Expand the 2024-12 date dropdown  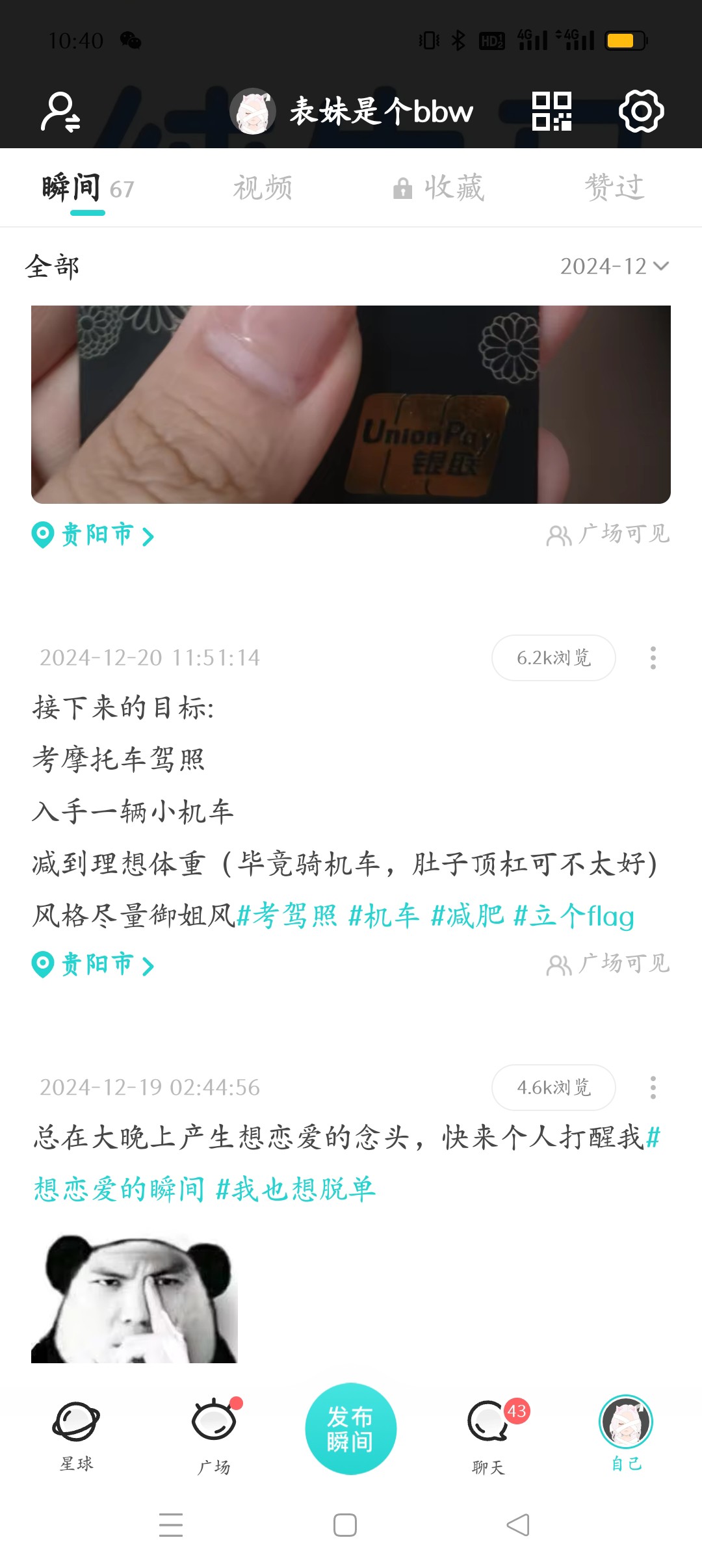(x=614, y=266)
